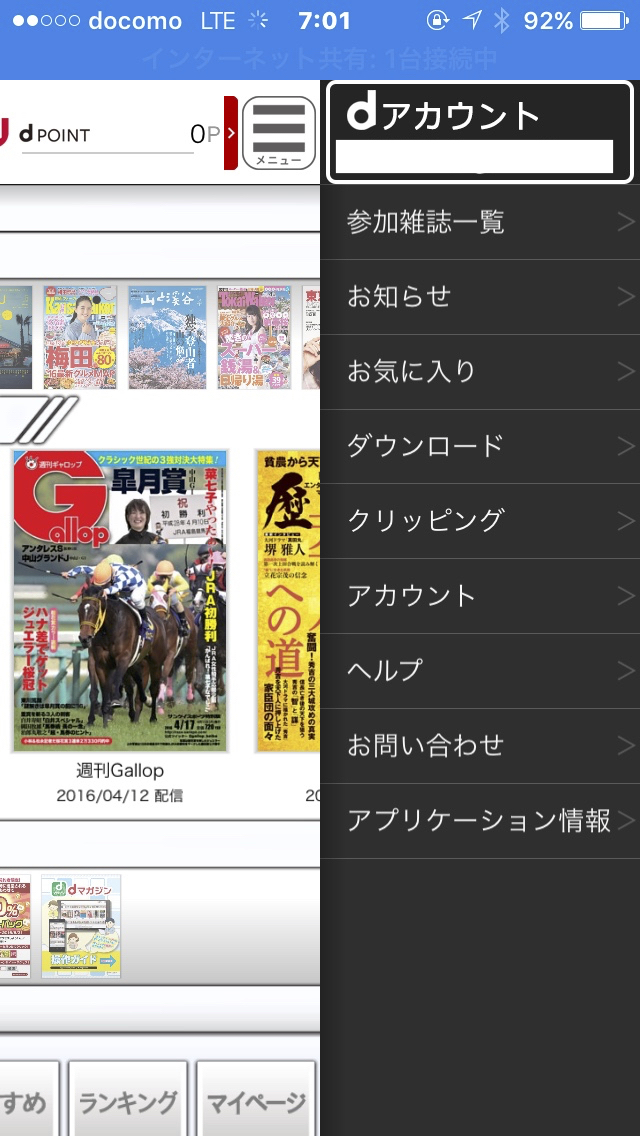The width and height of the screenshot is (640, 1136).
Task: Open the dマガジン guide thumbnail
Action: tap(81, 926)
